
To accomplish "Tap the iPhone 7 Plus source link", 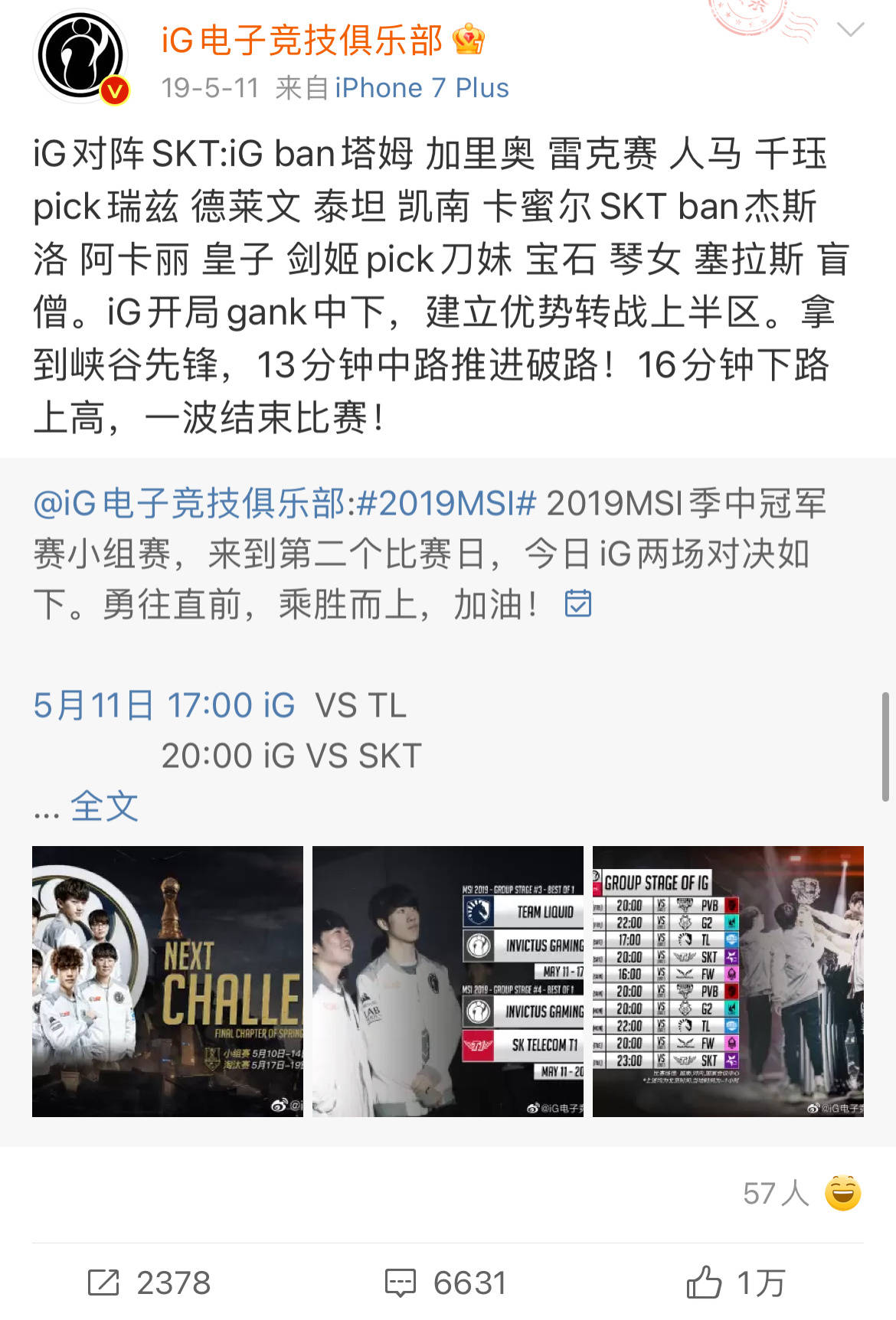I will coord(421,88).
